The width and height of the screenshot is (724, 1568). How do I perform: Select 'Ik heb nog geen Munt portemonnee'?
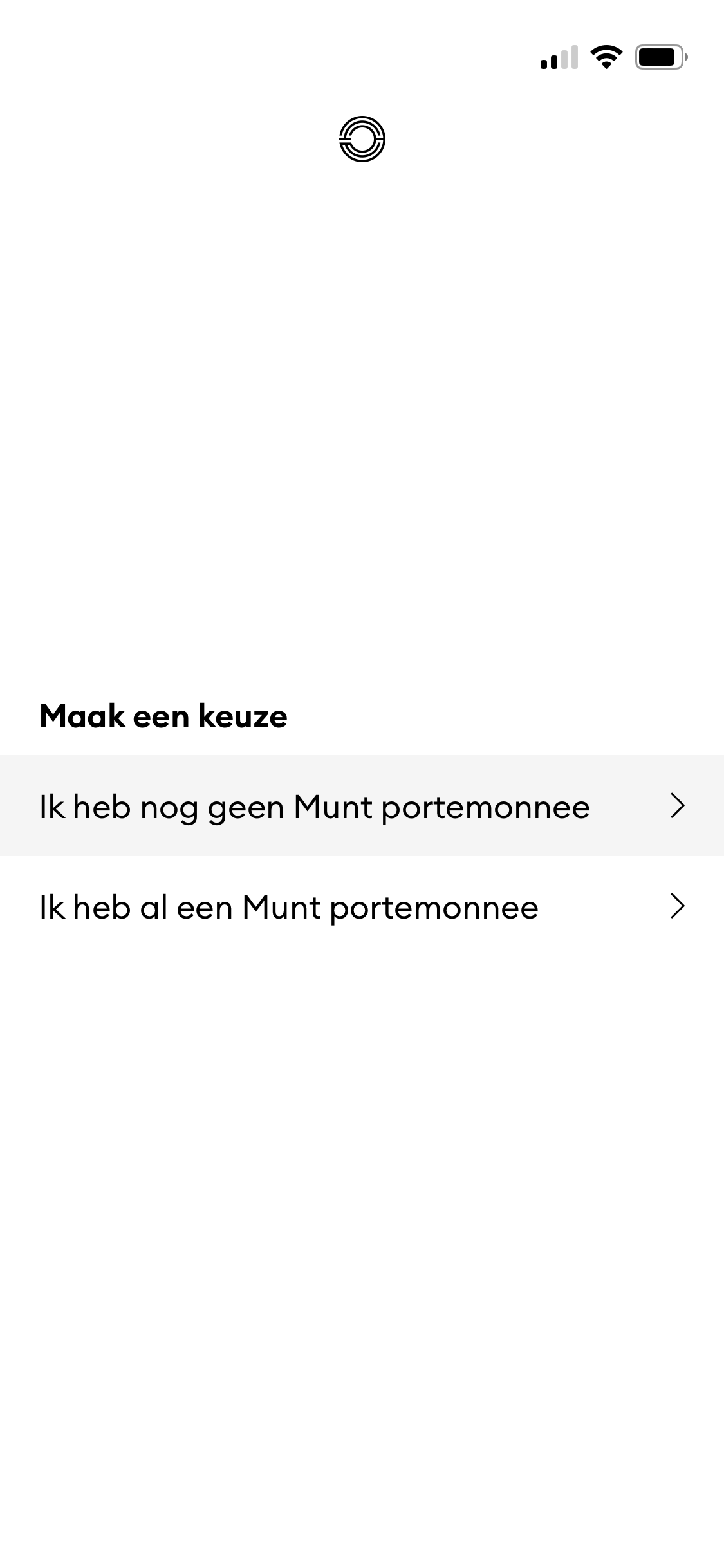[x=362, y=806]
